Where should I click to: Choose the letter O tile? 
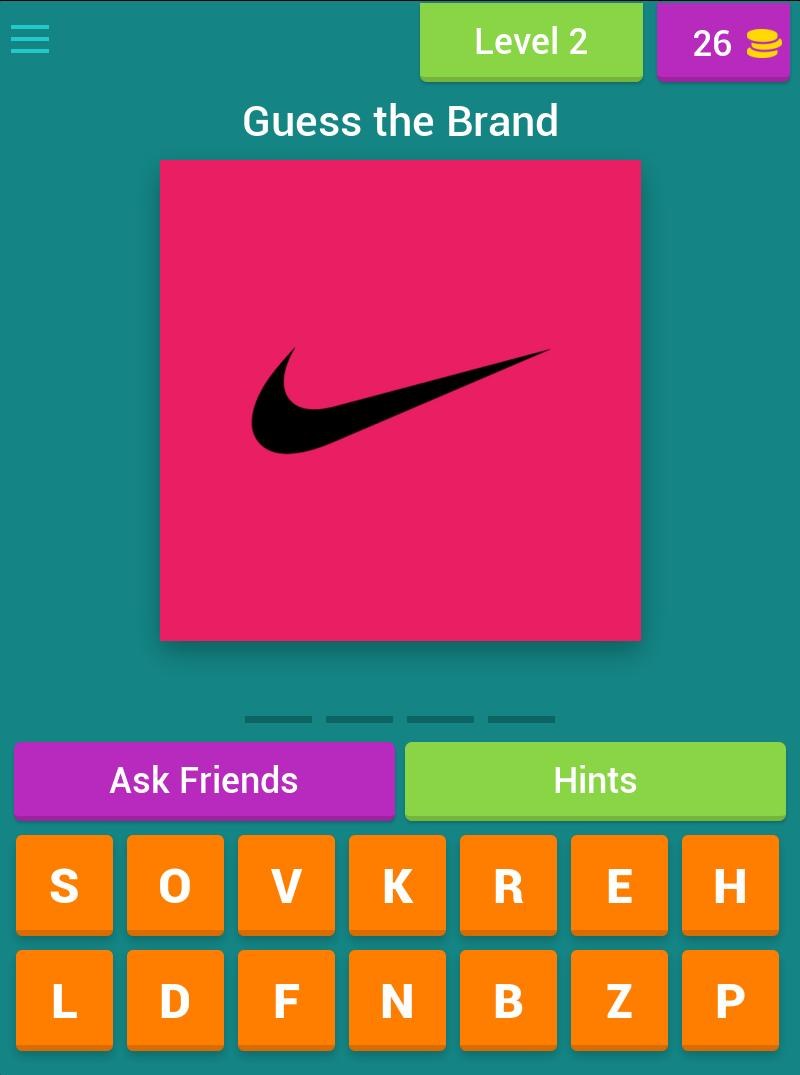pyautogui.click(x=175, y=885)
